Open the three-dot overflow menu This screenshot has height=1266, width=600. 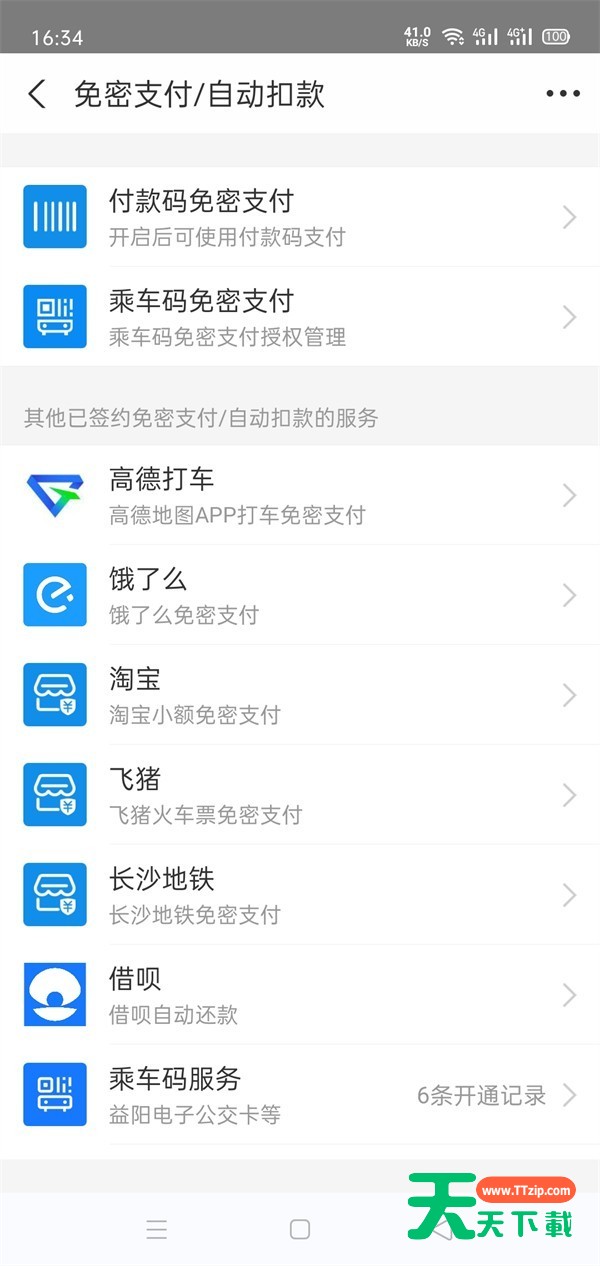(562, 95)
